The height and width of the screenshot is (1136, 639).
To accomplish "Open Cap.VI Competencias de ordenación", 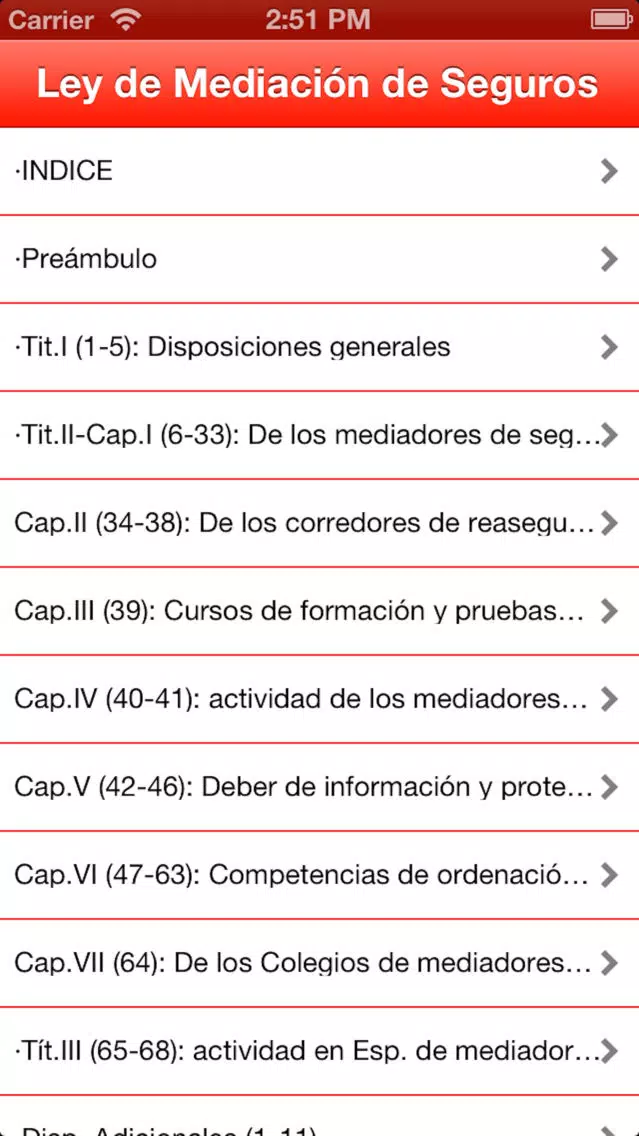I will (320, 876).
